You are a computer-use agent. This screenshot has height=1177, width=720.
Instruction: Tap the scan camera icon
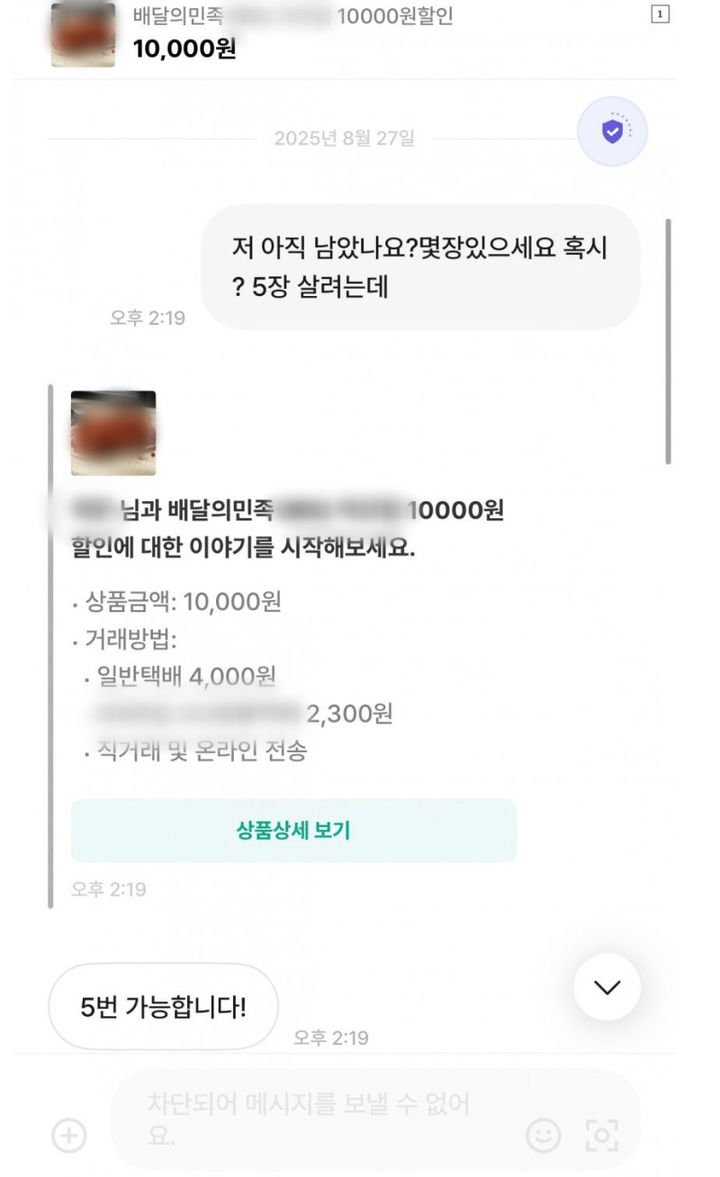click(x=601, y=1134)
